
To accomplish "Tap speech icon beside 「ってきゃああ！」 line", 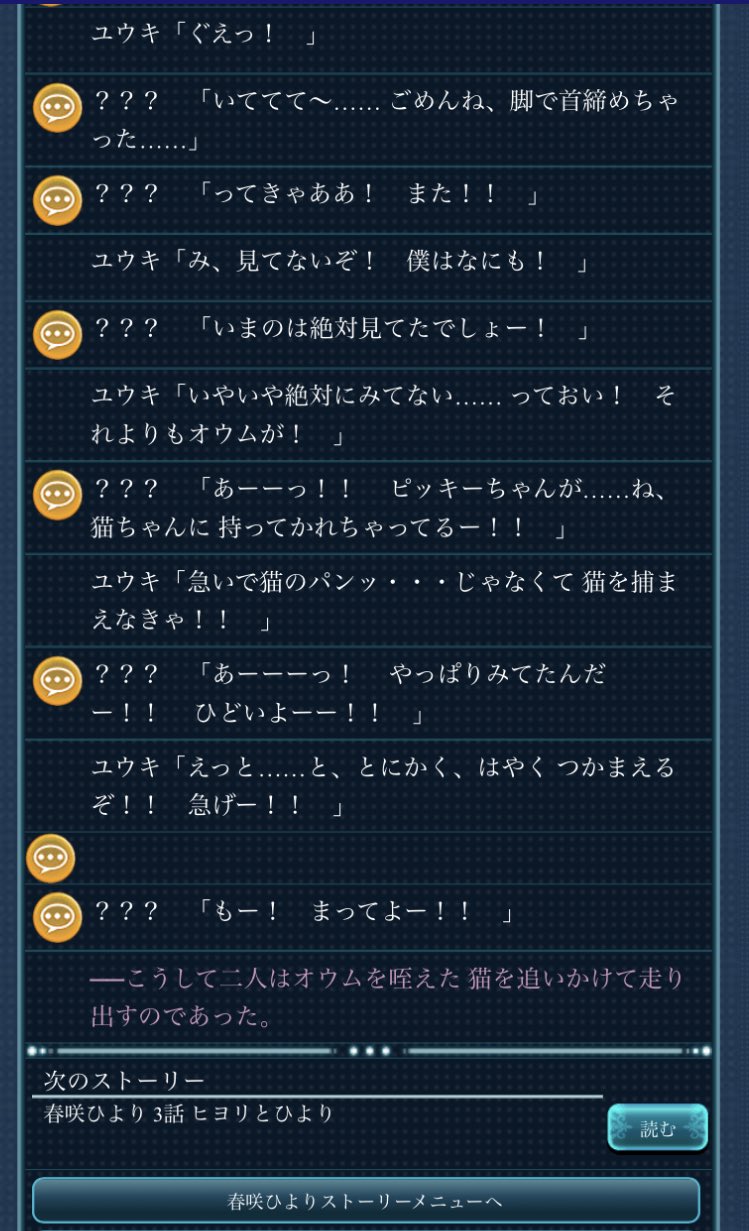I will point(57,200).
